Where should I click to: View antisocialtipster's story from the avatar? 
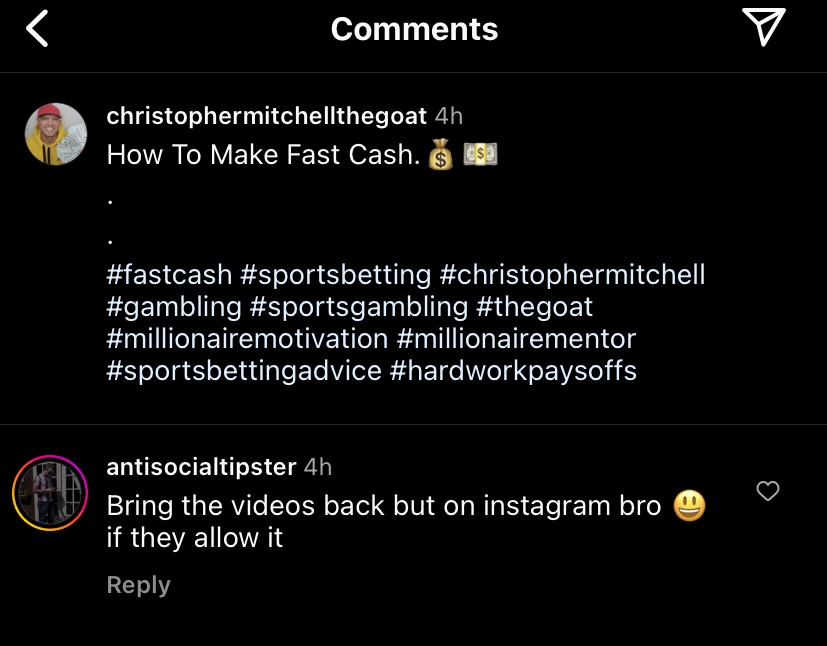click(50, 493)
